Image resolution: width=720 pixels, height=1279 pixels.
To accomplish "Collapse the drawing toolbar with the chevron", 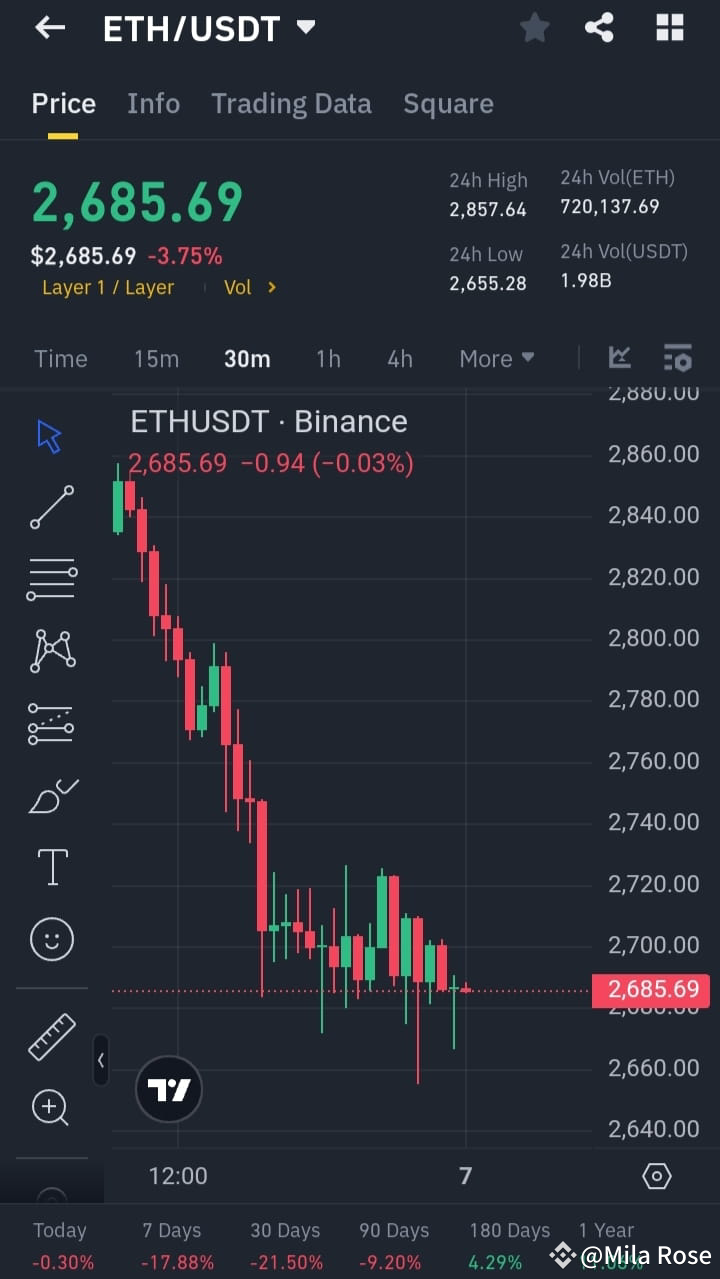I will (101, 1061).
